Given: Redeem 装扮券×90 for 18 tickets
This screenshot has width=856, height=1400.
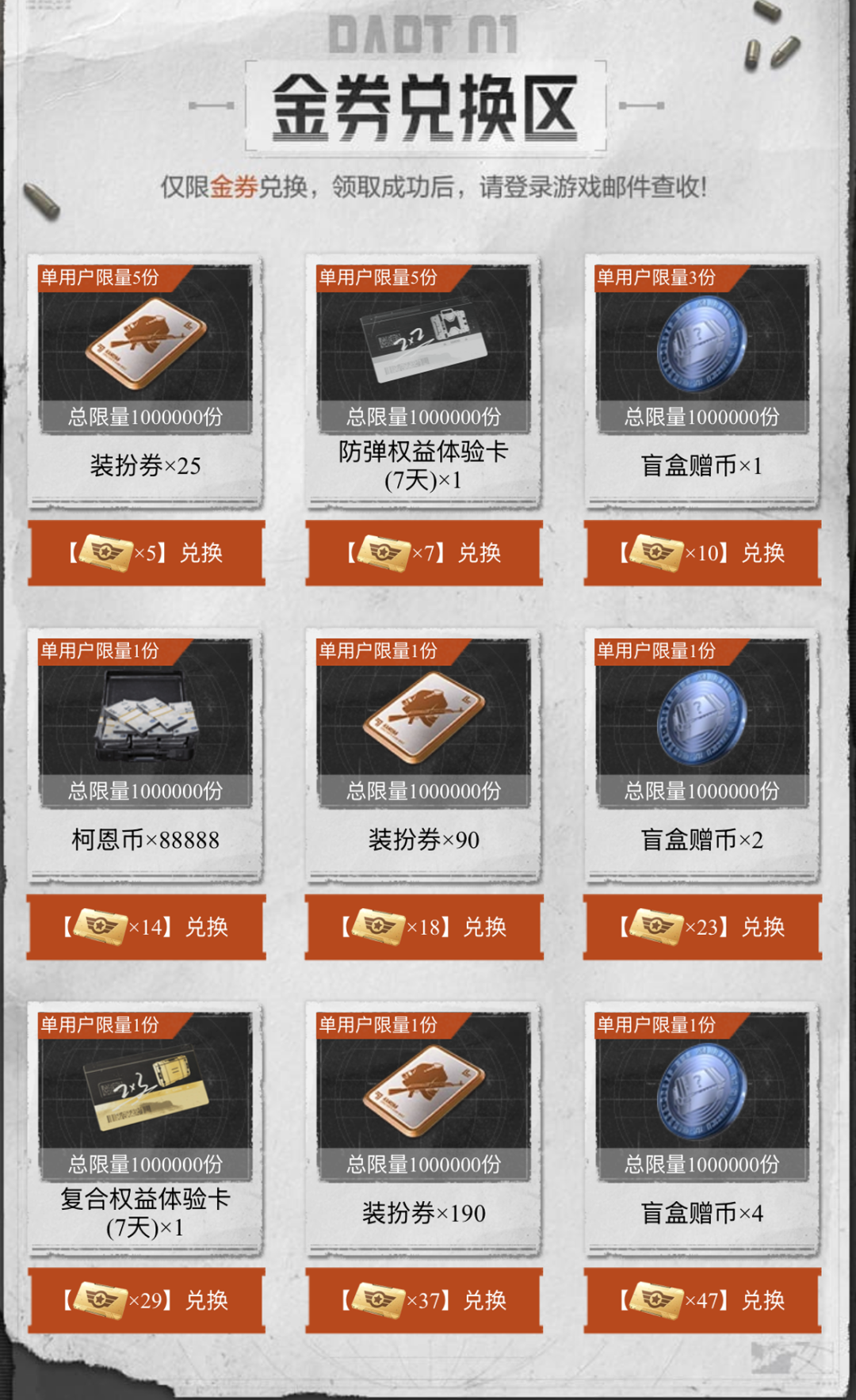Looking at the screenshot, I should click(424, 926).
